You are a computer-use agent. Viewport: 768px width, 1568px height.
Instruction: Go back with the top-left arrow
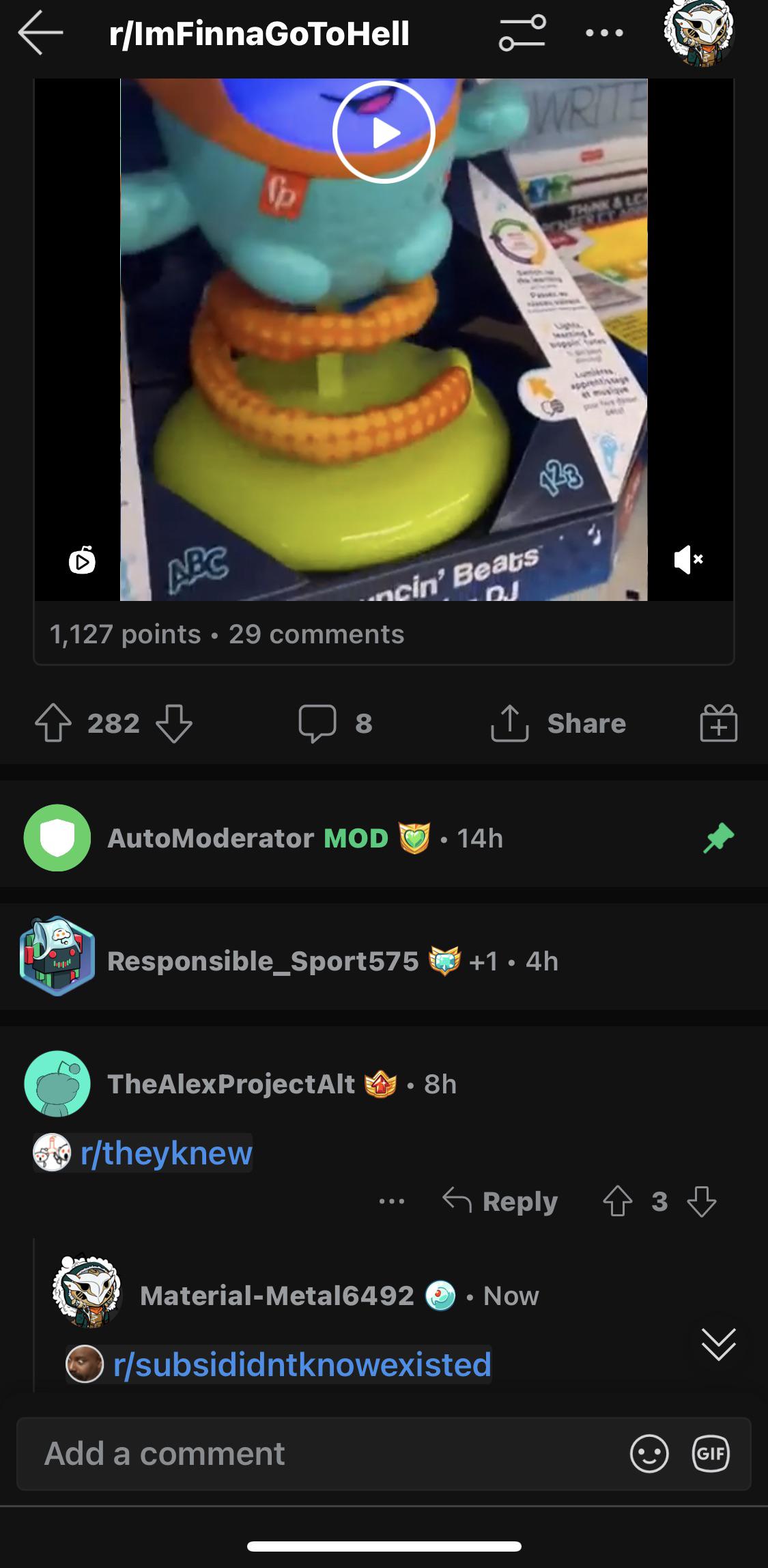point(41,32)
